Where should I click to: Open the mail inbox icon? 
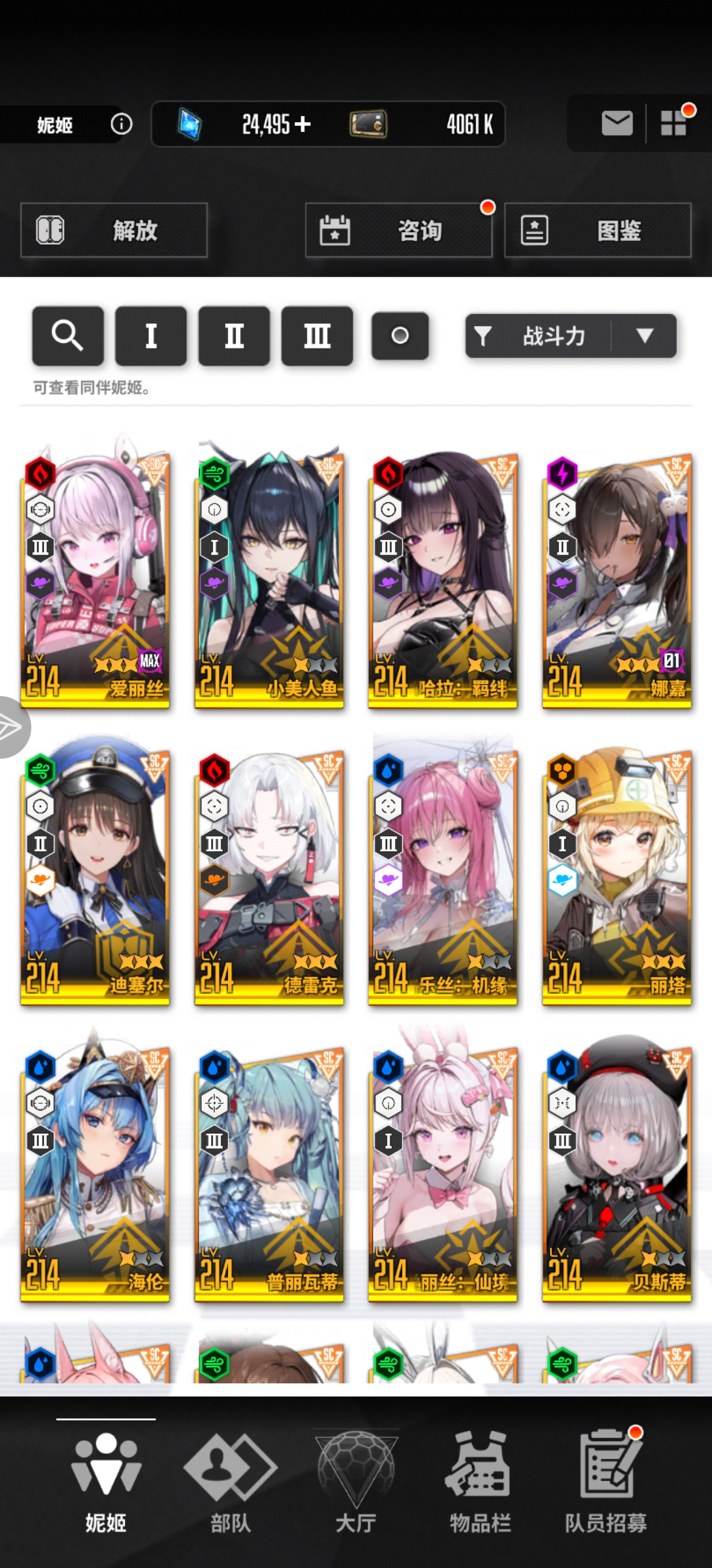(616, 124)
